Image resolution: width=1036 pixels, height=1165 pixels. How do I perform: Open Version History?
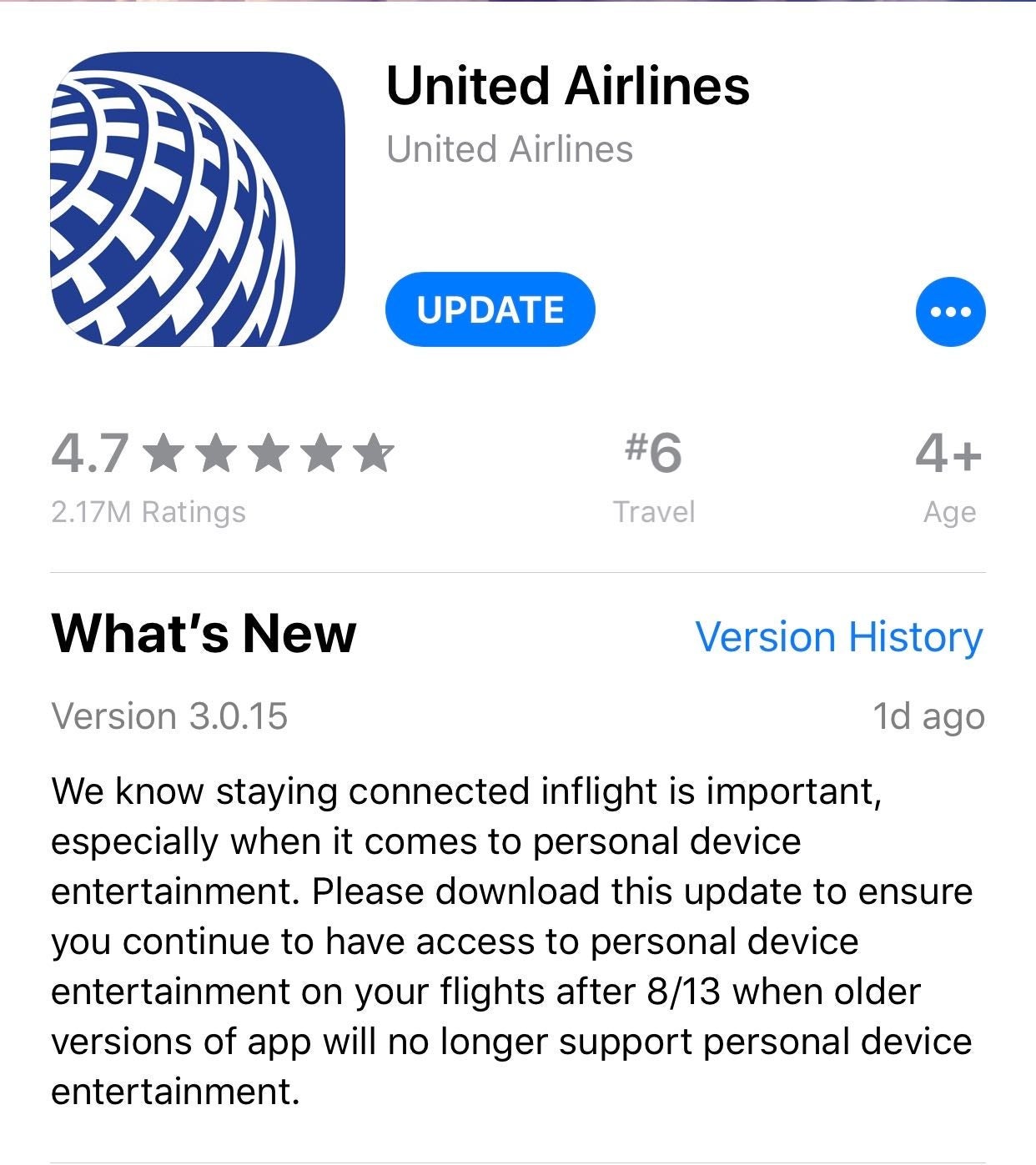(x=838, y=637)
